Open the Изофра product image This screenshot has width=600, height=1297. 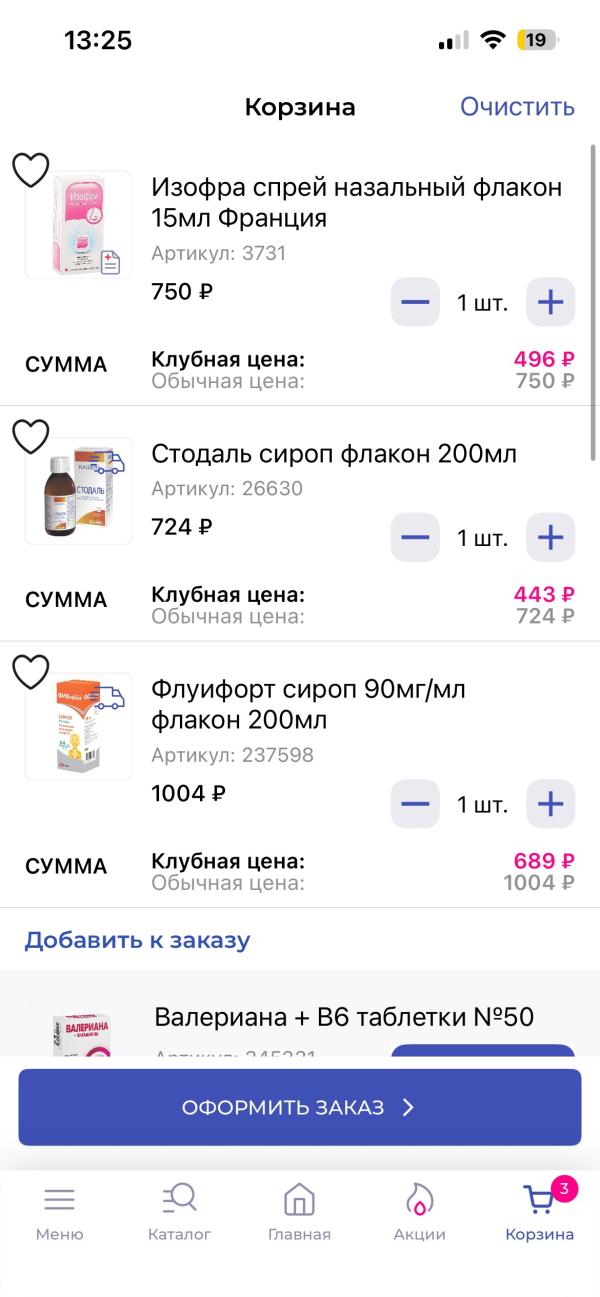(79, 225)
